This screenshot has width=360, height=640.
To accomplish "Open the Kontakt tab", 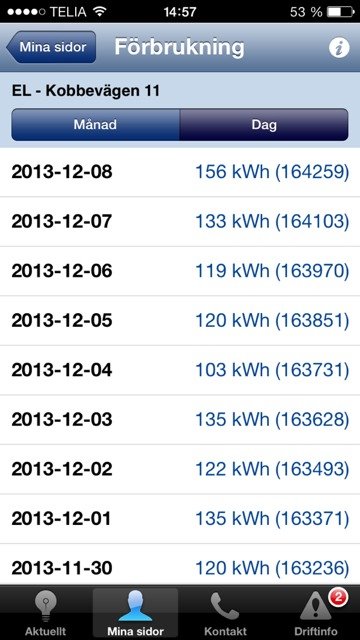I will click(225, 613).
